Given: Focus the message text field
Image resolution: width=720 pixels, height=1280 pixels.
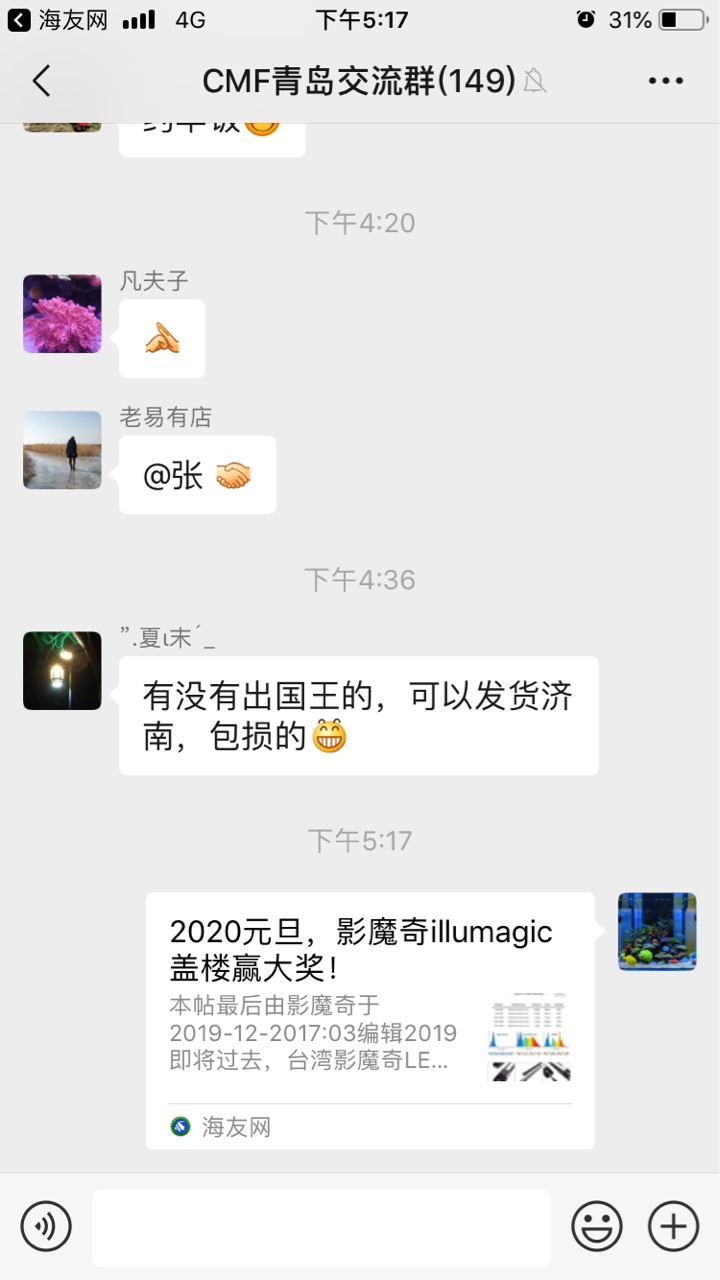Looking at the screenshot, I should click(321, 1227).
